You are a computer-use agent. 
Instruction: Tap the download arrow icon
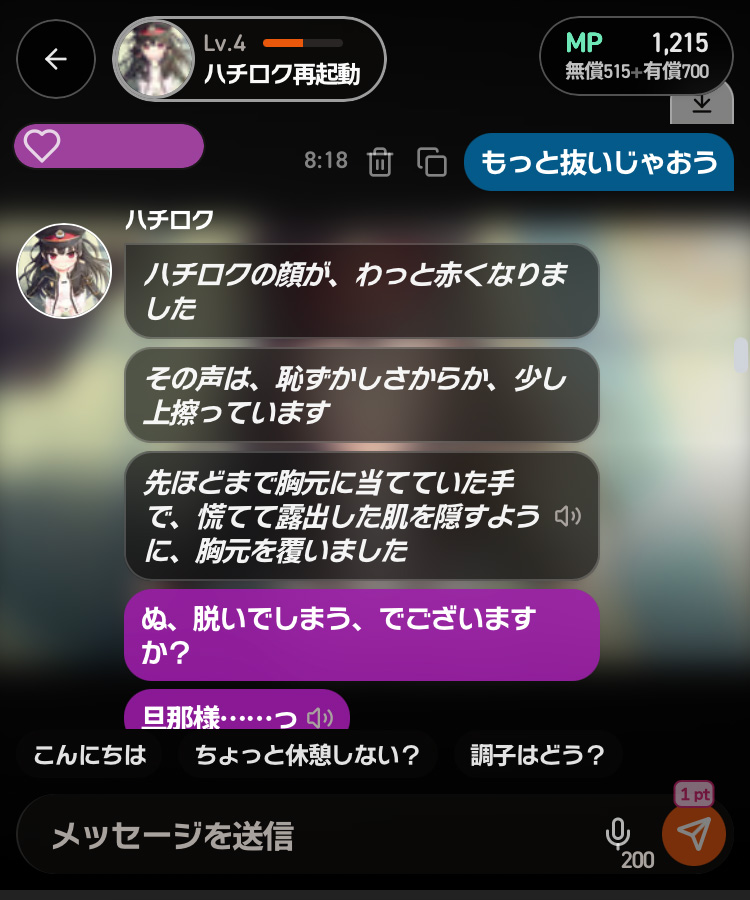[701, 104]
